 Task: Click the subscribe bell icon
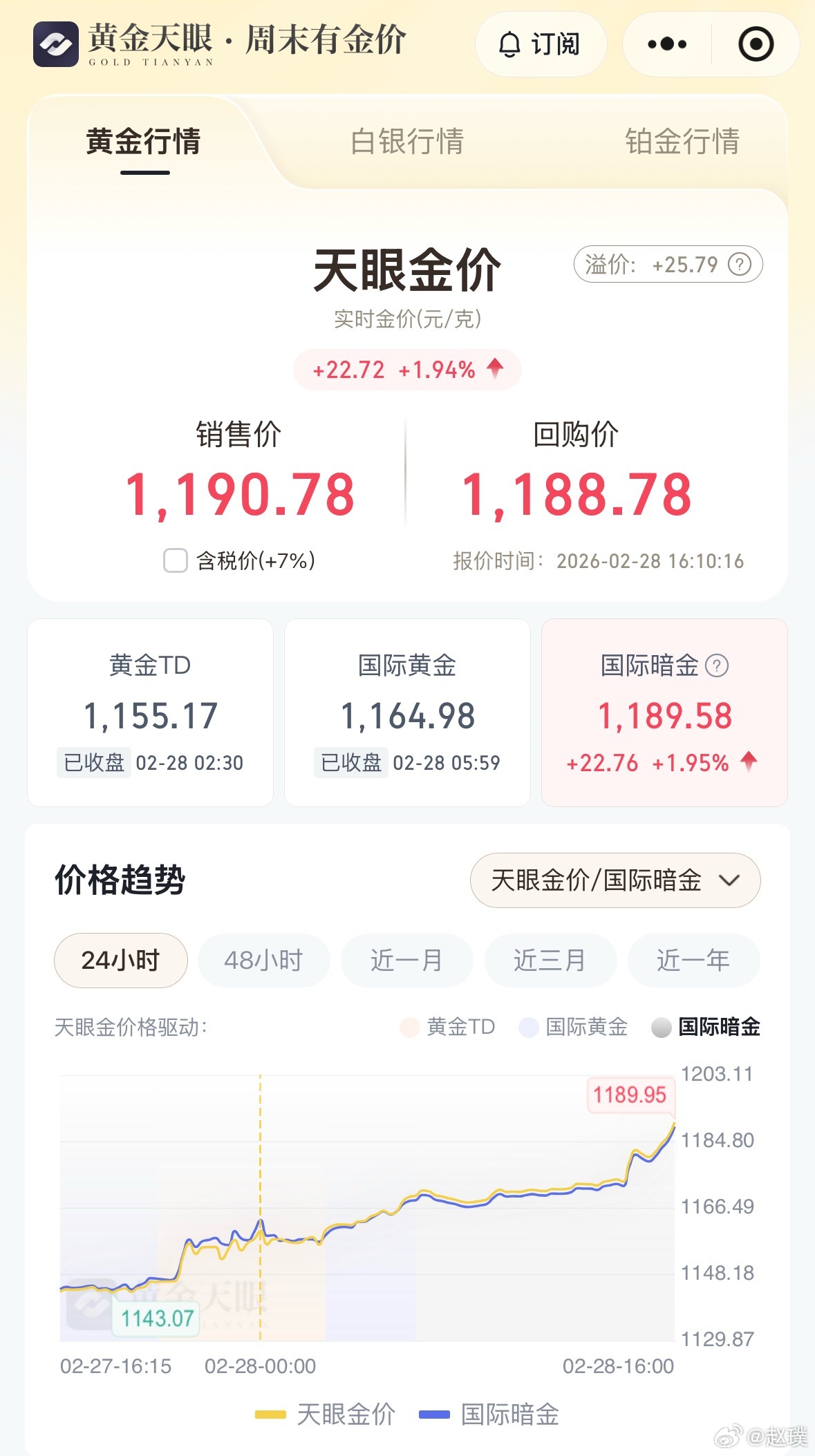point(509,43)
